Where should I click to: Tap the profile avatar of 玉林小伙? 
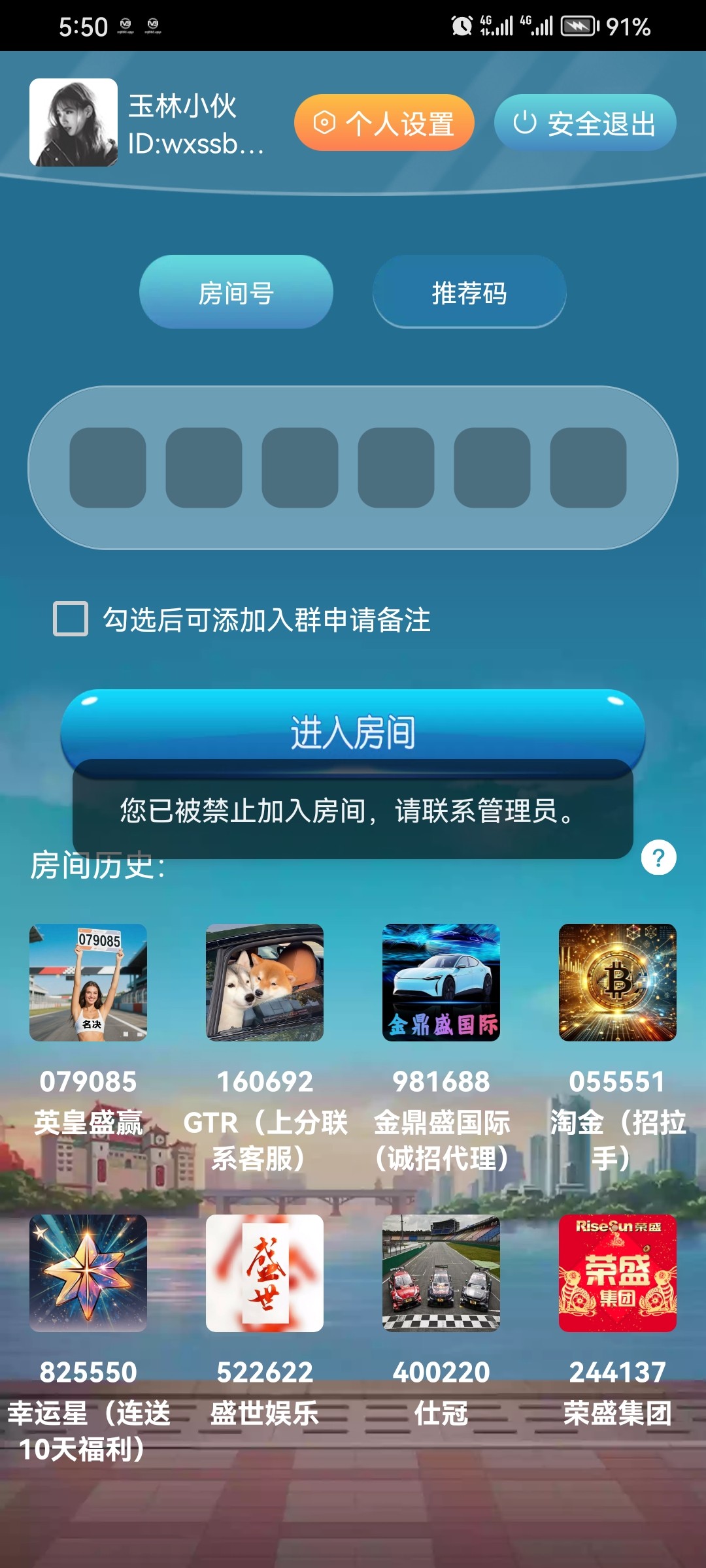(73, 122)
